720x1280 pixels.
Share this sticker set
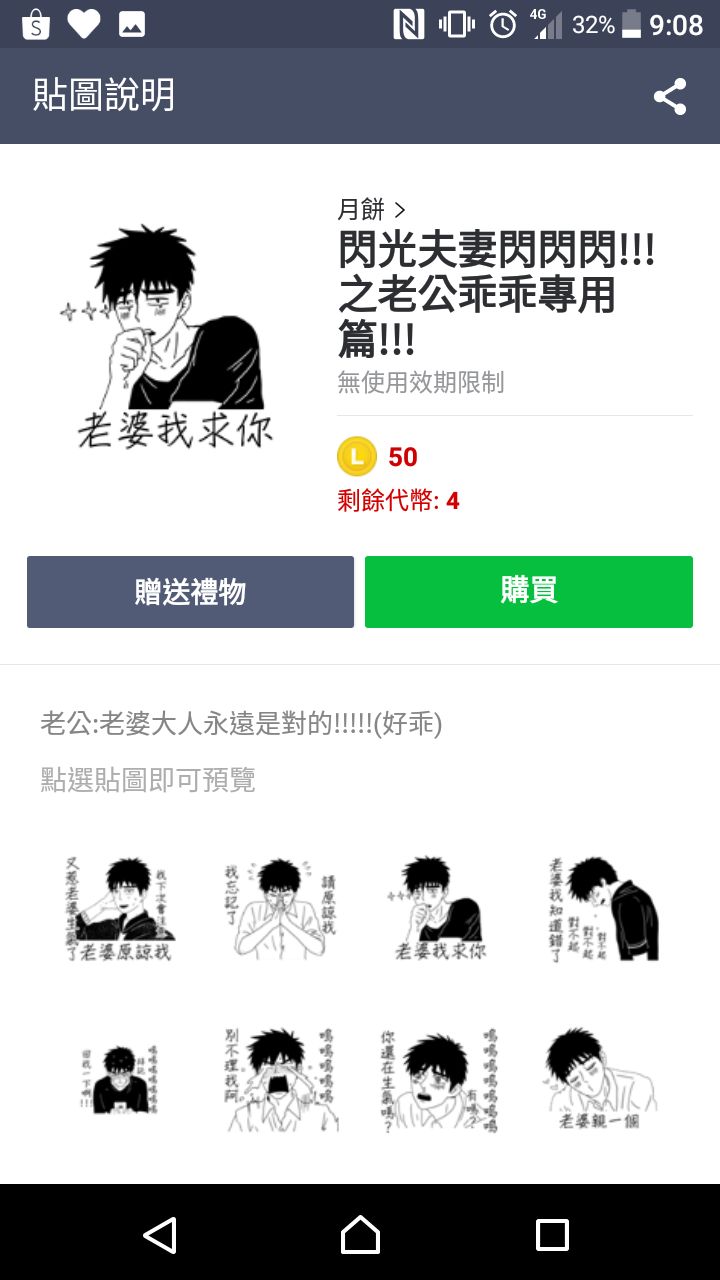[x=669, y=97]
